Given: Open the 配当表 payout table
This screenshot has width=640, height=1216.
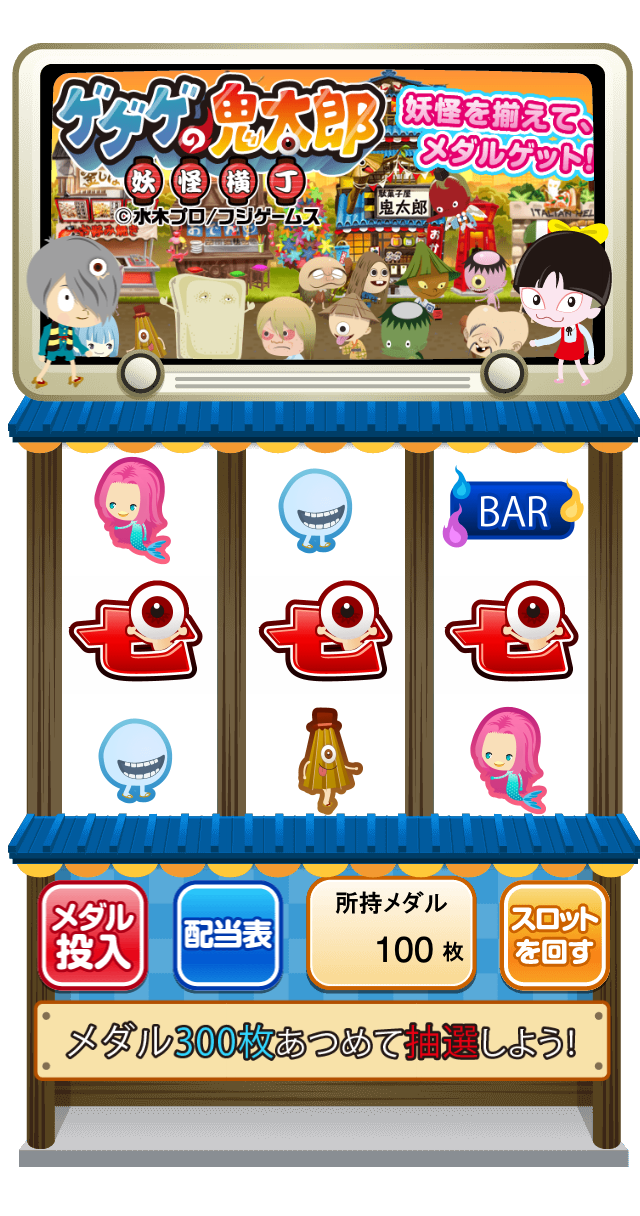Looking at the screenshot, I should coord(227,935).
